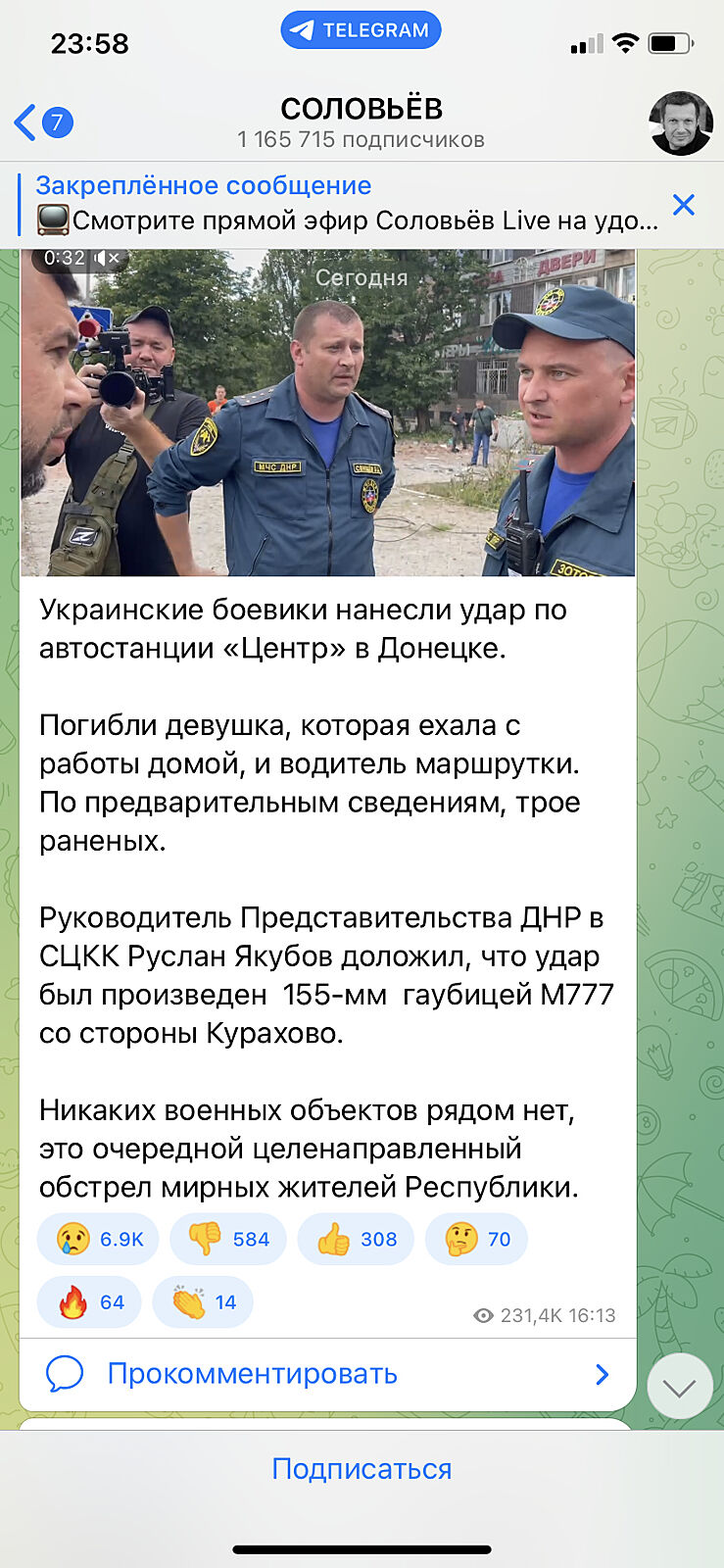
Task: Open the channel info from the Соловьёв title
Action: click(x=361, y=109)
